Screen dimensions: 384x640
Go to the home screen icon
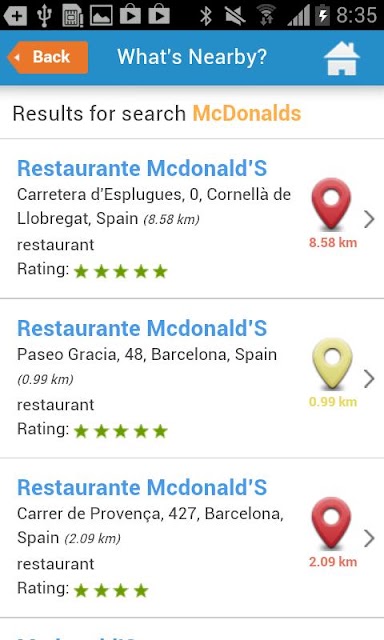(342, 58)
